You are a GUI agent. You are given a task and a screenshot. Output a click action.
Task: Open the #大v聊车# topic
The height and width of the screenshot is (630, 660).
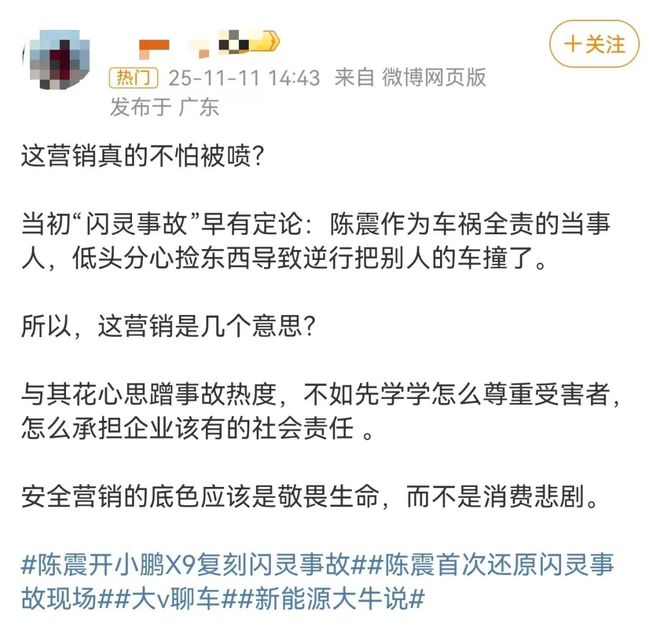(x=186, y=599)
